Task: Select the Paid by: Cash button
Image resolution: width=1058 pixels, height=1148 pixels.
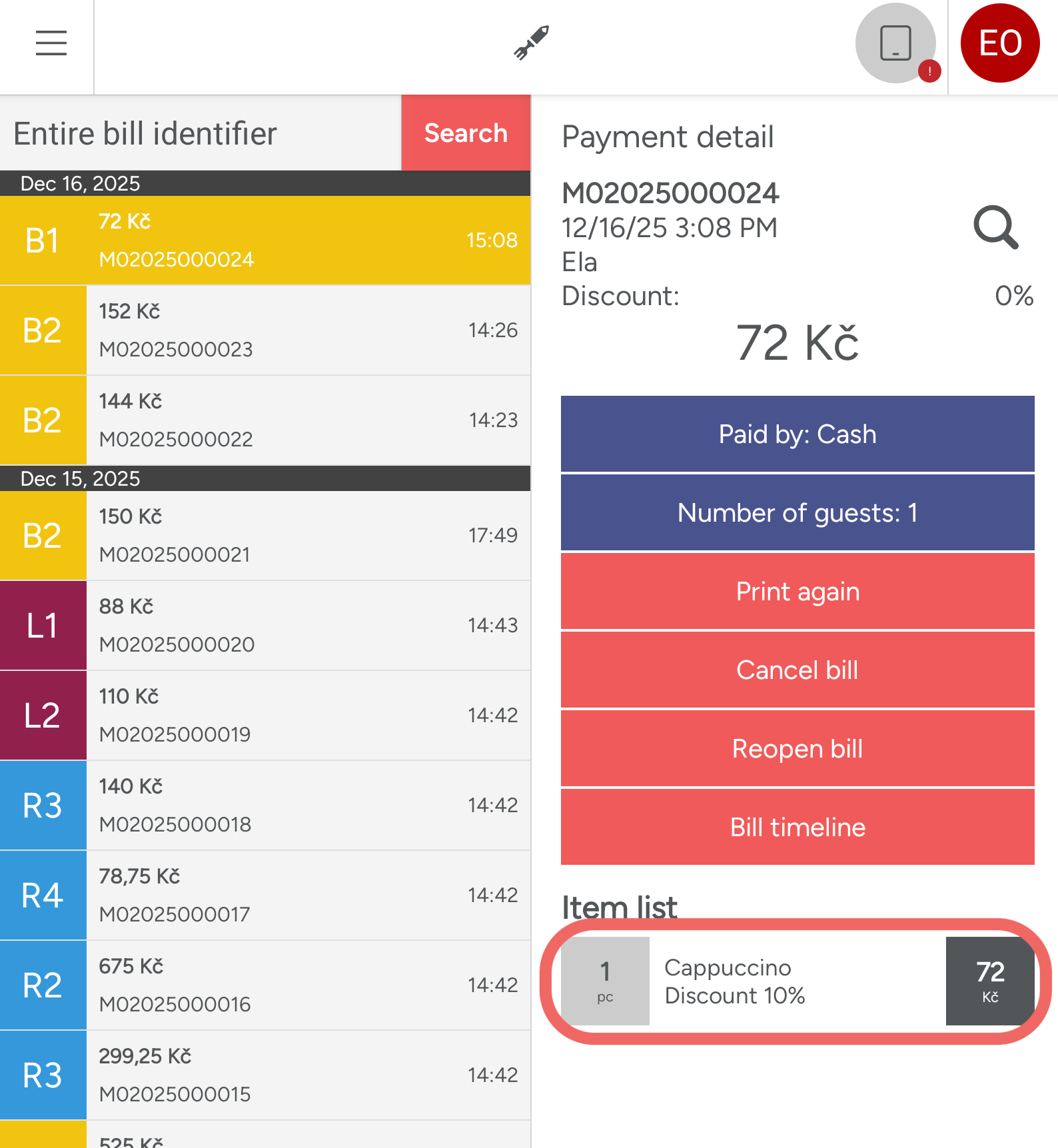Action: pos(797,434)
